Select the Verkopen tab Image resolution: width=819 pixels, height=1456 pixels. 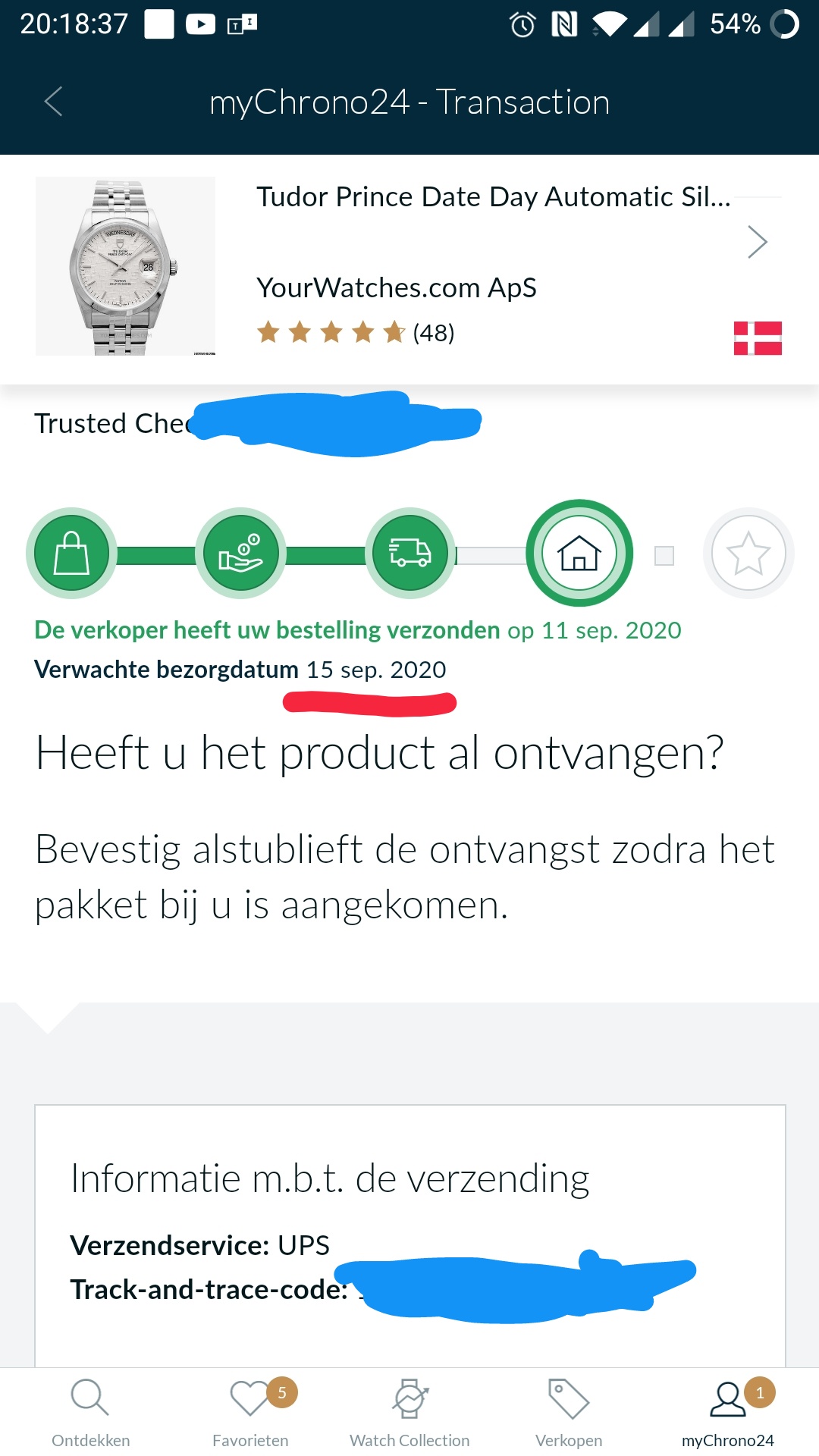[x=569, y=1412]
